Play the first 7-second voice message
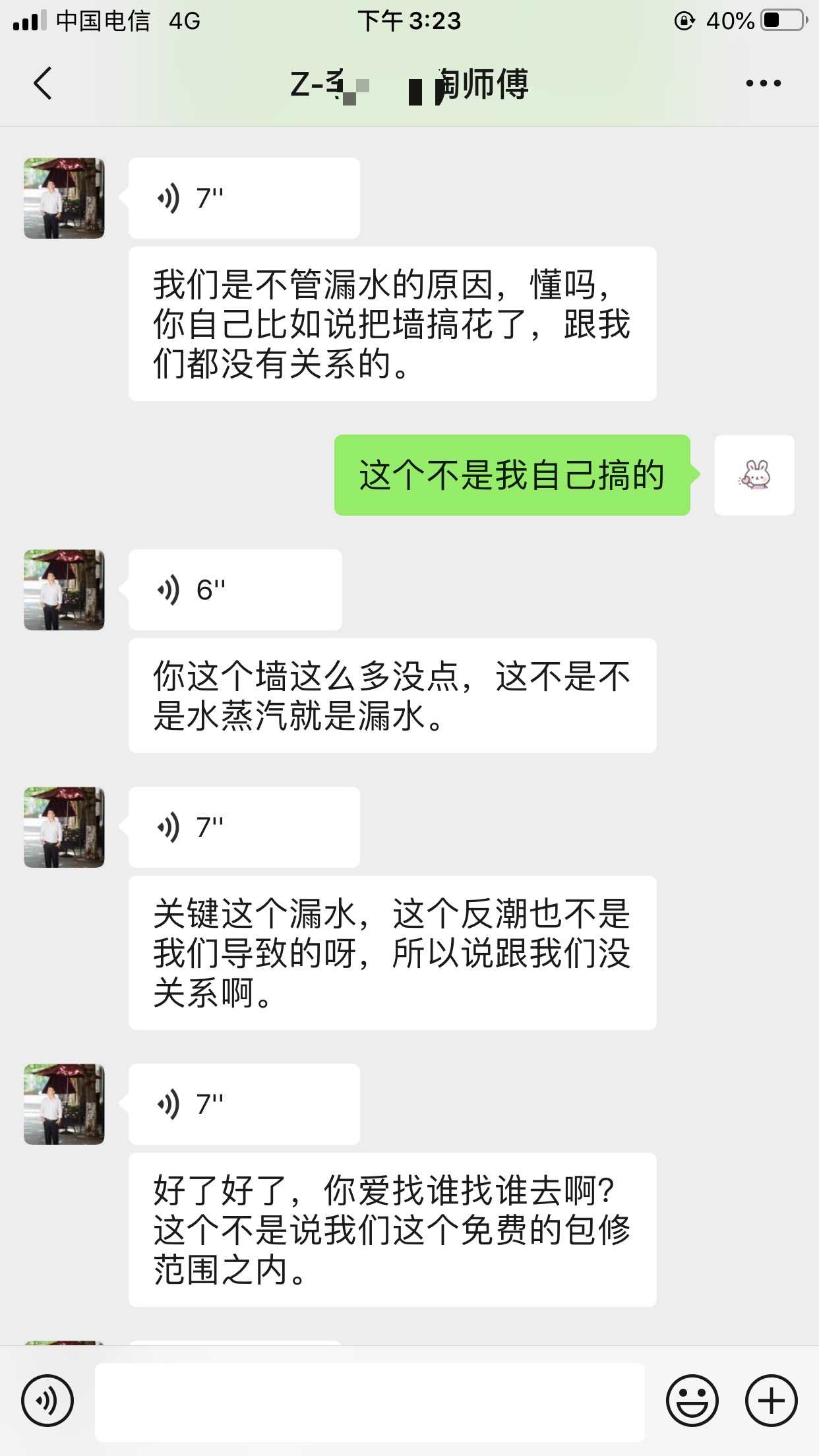Screen dimensions: 819x1456 pyautogui.click(x=244, y=198)
